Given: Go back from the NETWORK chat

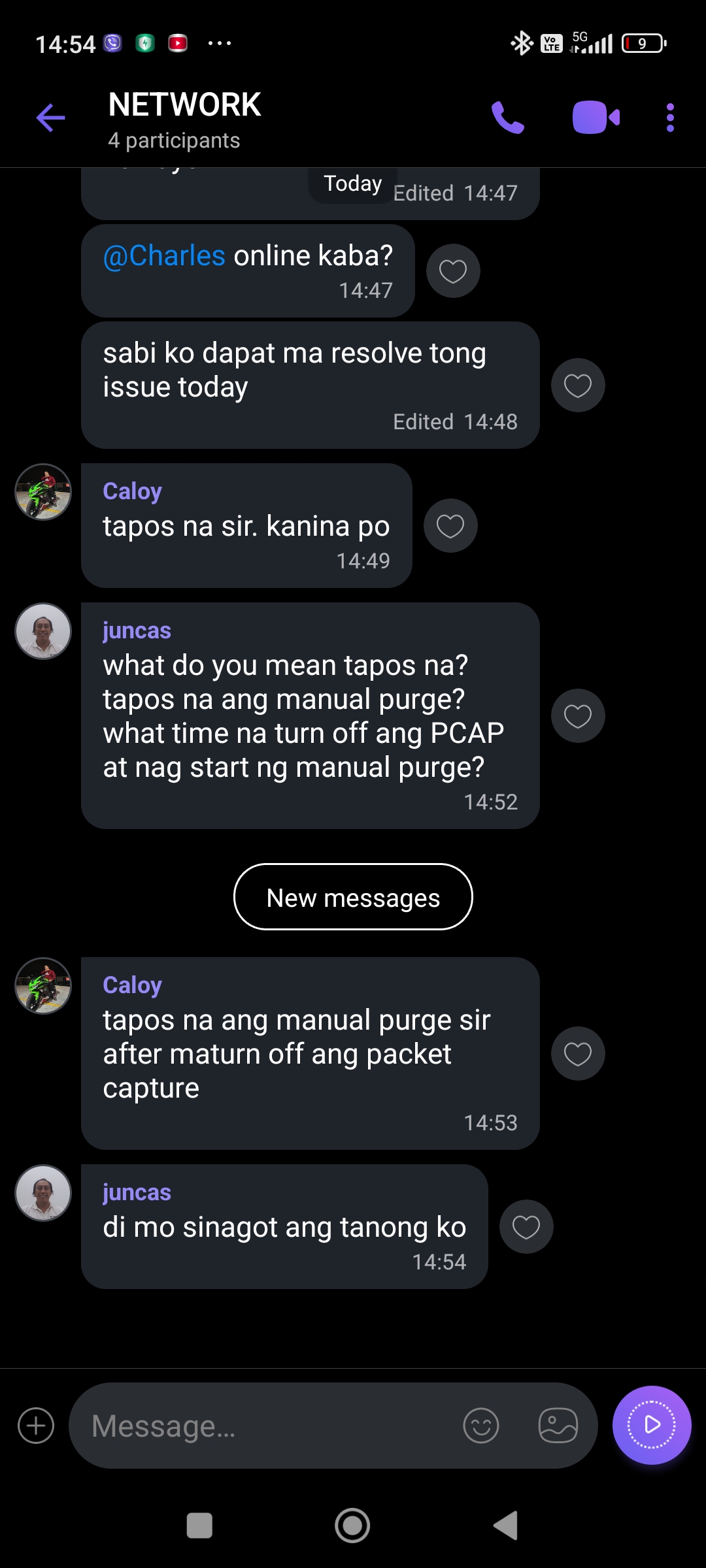Looking at the screenshot, I should click(x=50, y=118).
